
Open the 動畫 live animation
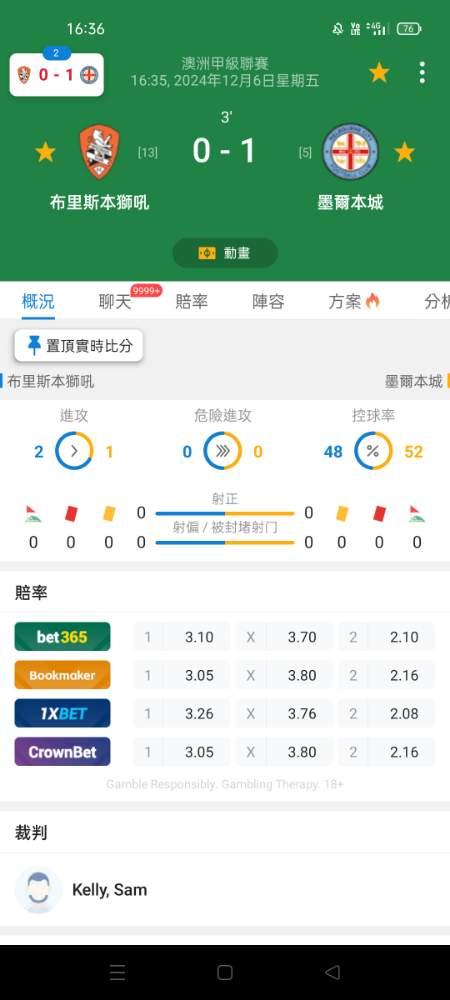click(225, 253)
